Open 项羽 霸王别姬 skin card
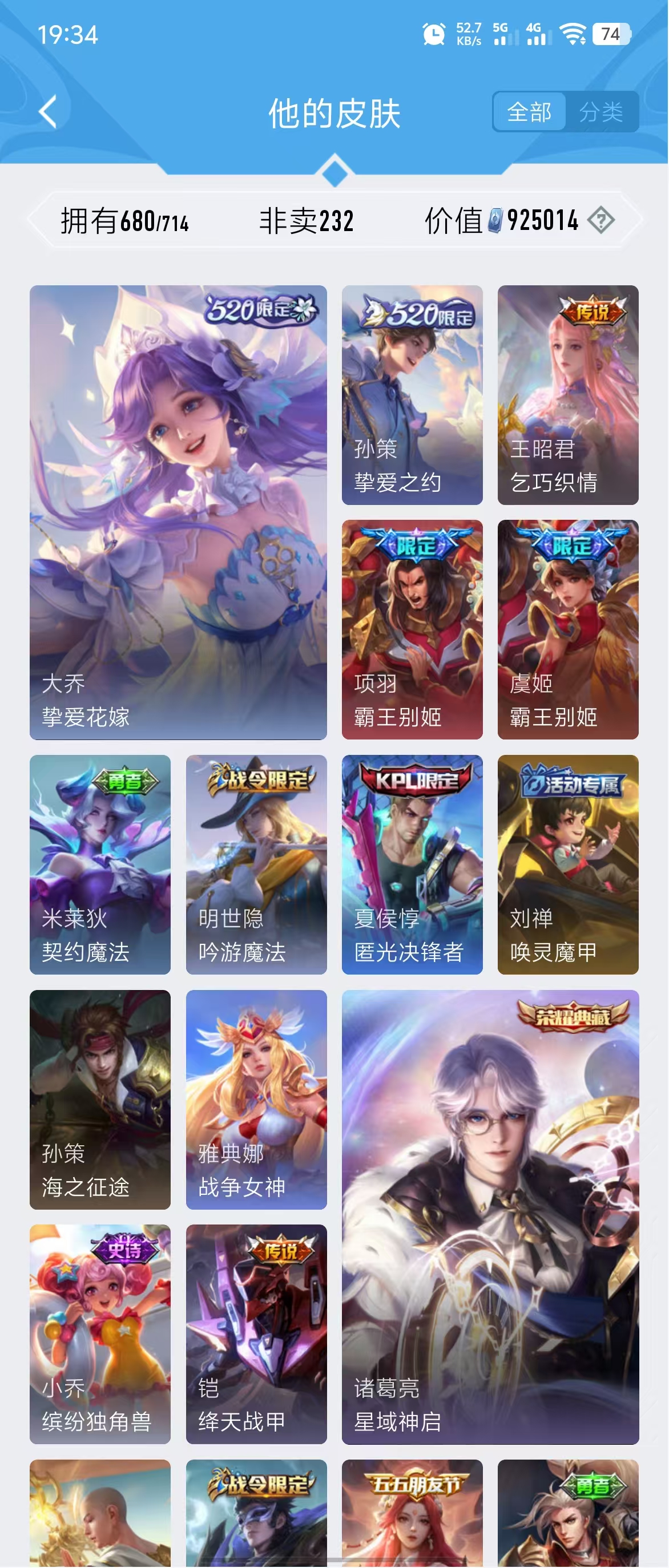The height and width of the screenshot is (1568, 669). [412, 629]
